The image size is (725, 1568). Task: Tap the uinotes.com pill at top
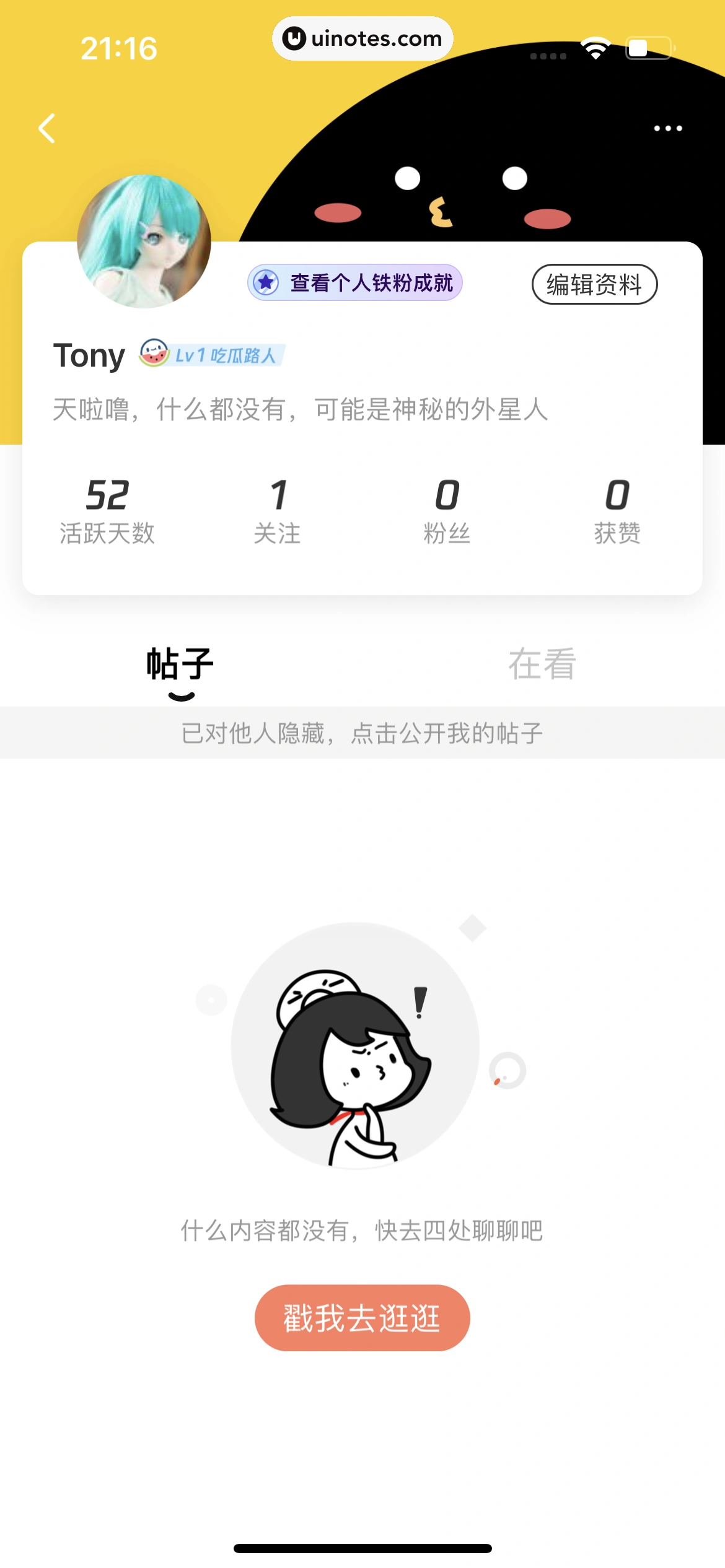tap(362, 38)
